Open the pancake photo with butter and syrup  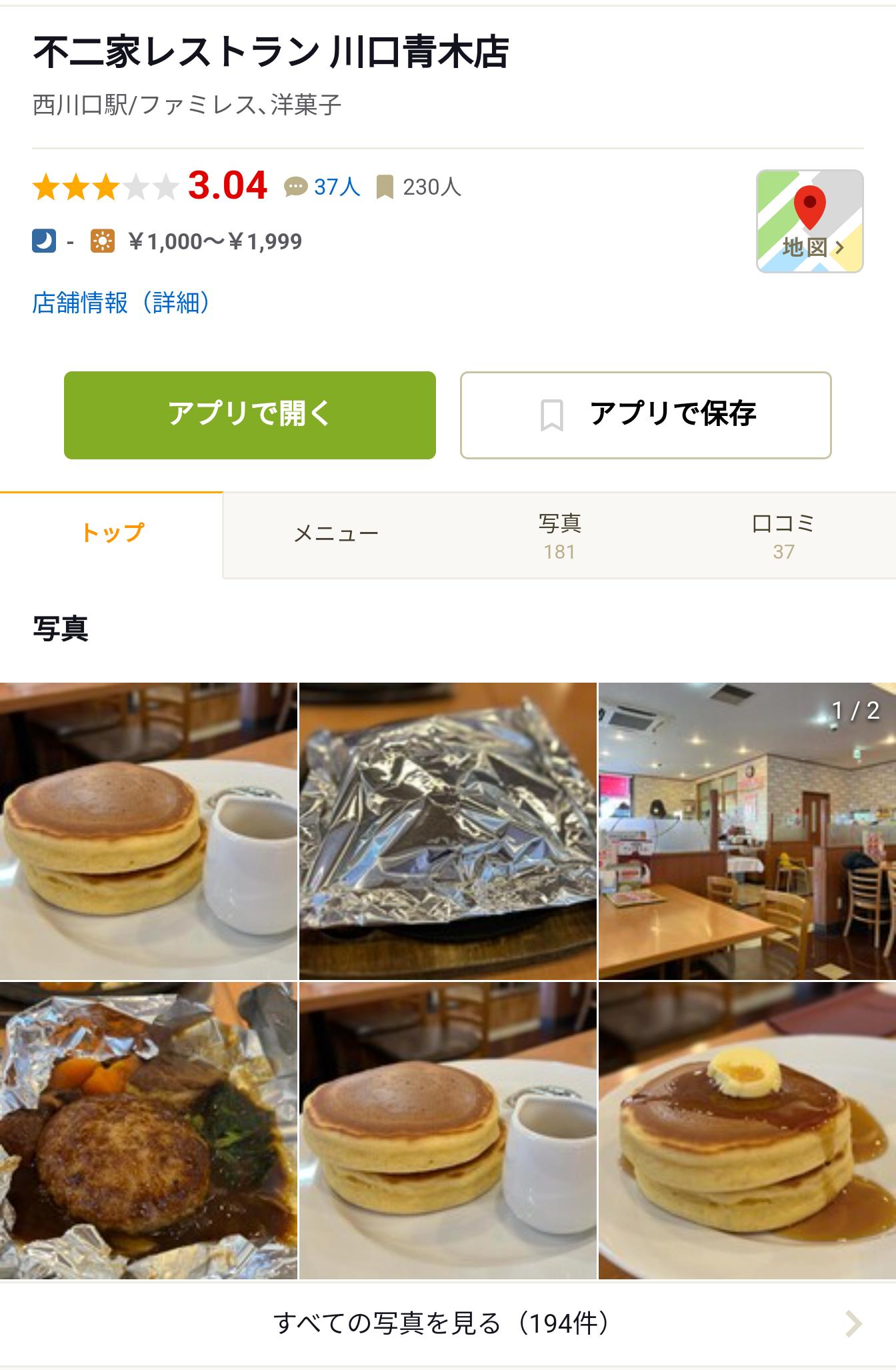coord(747,1130)
